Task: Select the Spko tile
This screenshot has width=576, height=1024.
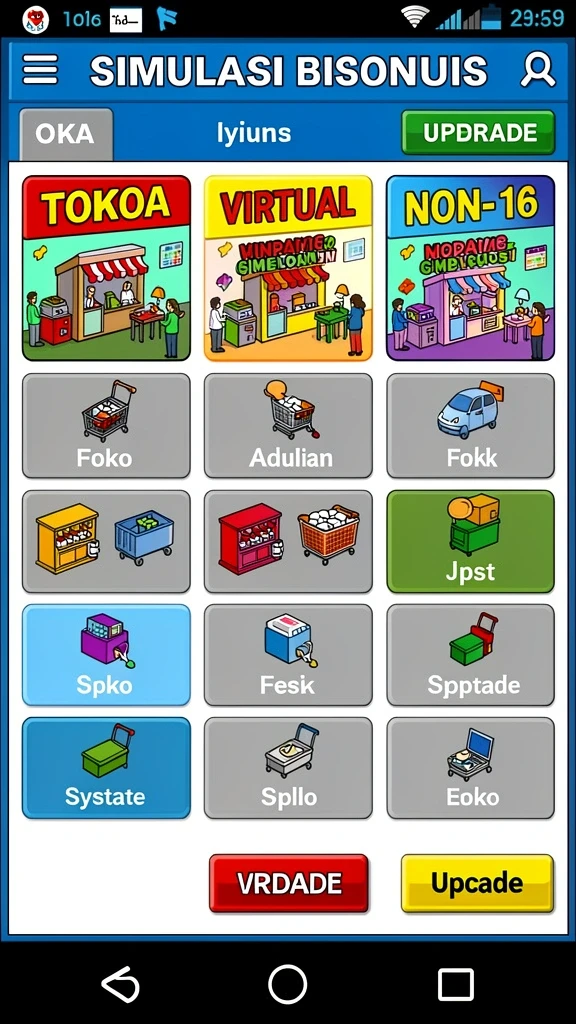Action: (106, 655)
